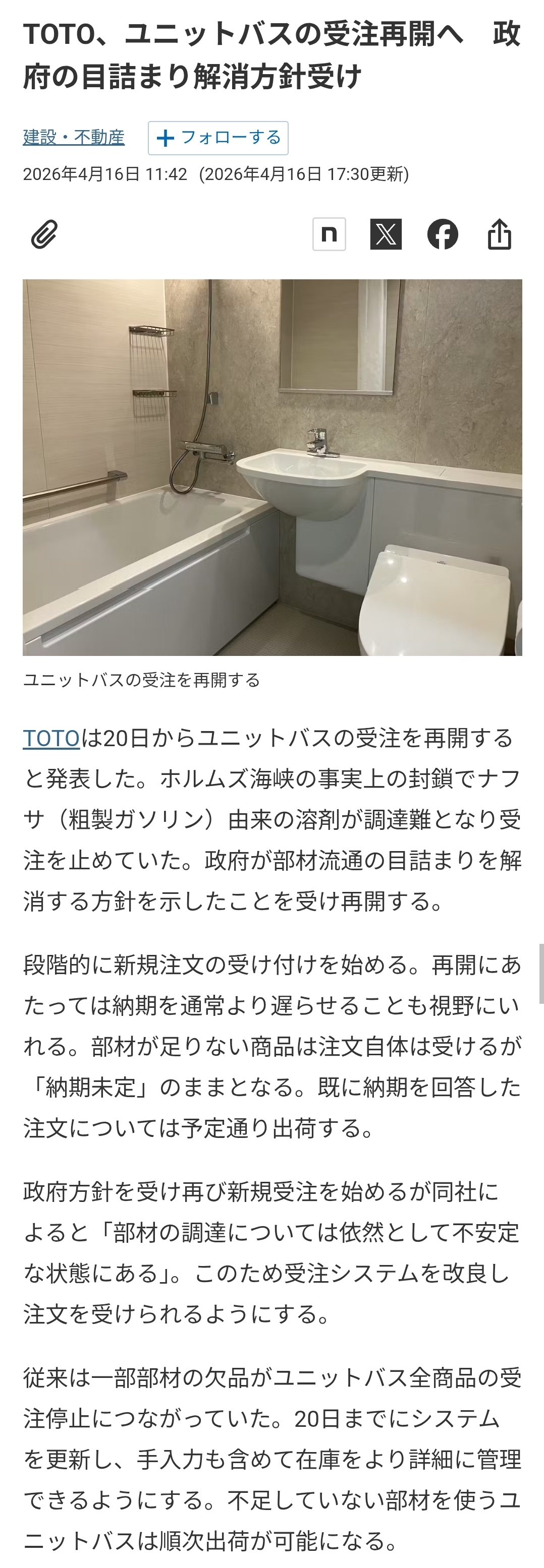The height and width of the screenshot is (1568, 544).
Task: Open the system share menu
Action: 500,234
